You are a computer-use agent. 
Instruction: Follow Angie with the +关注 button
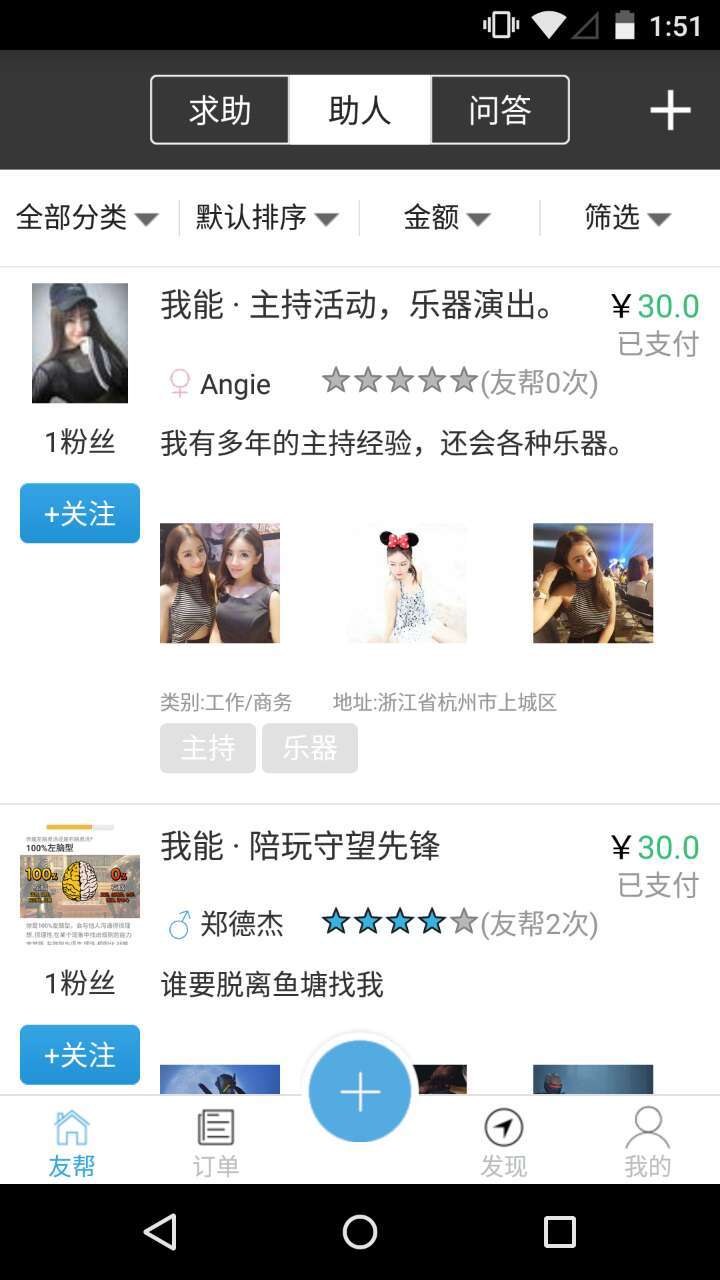point(80,513)
